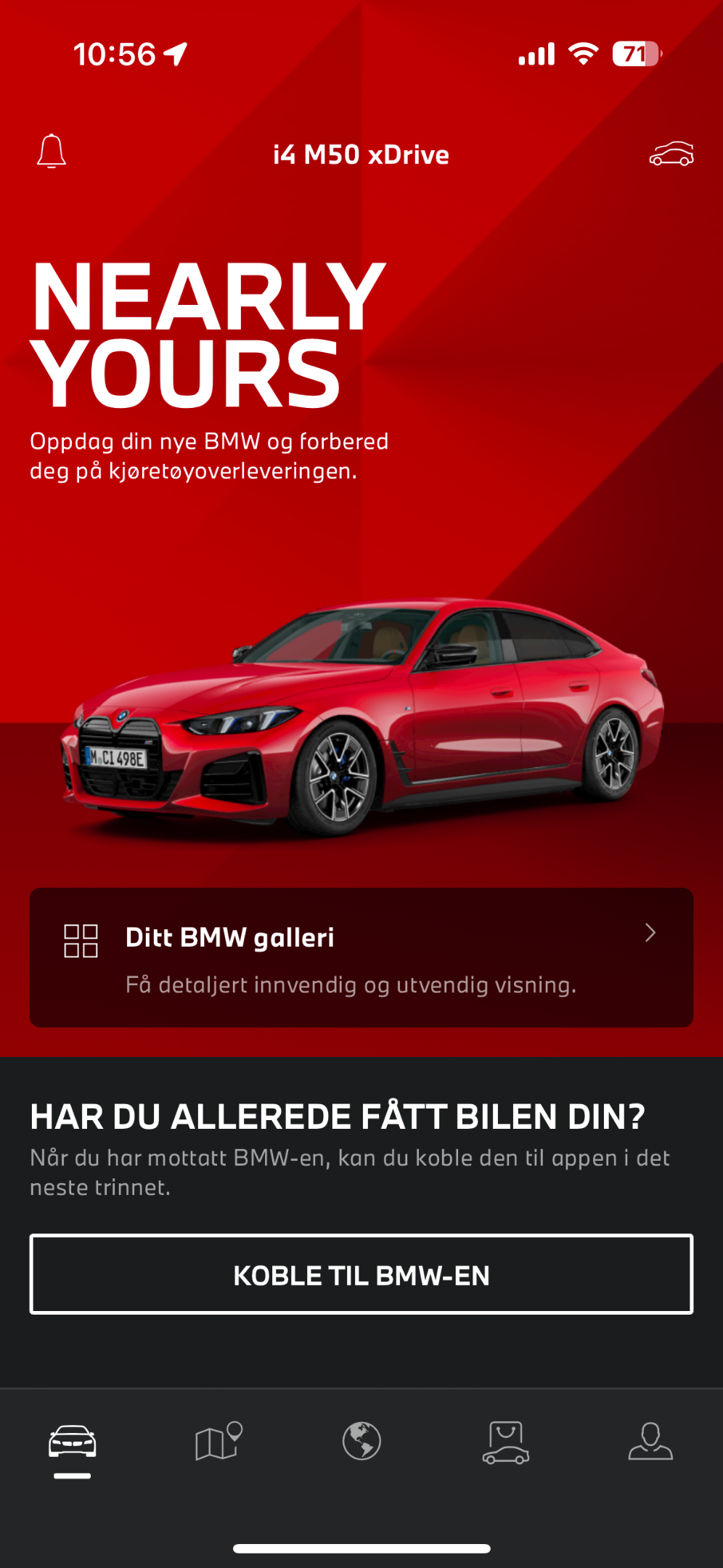Go to the profile tab

point(650,1441)
